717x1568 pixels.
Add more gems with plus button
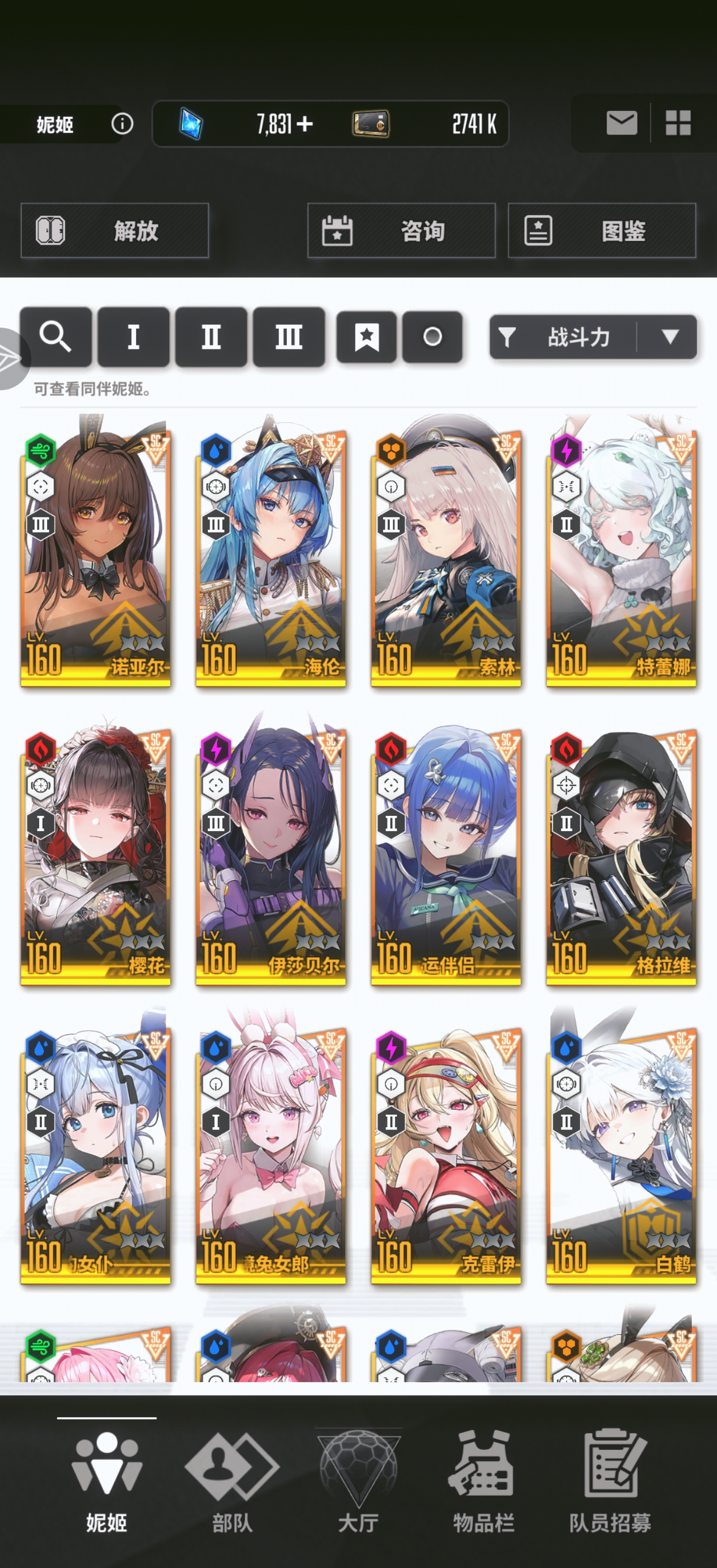(x=305, y=124)
